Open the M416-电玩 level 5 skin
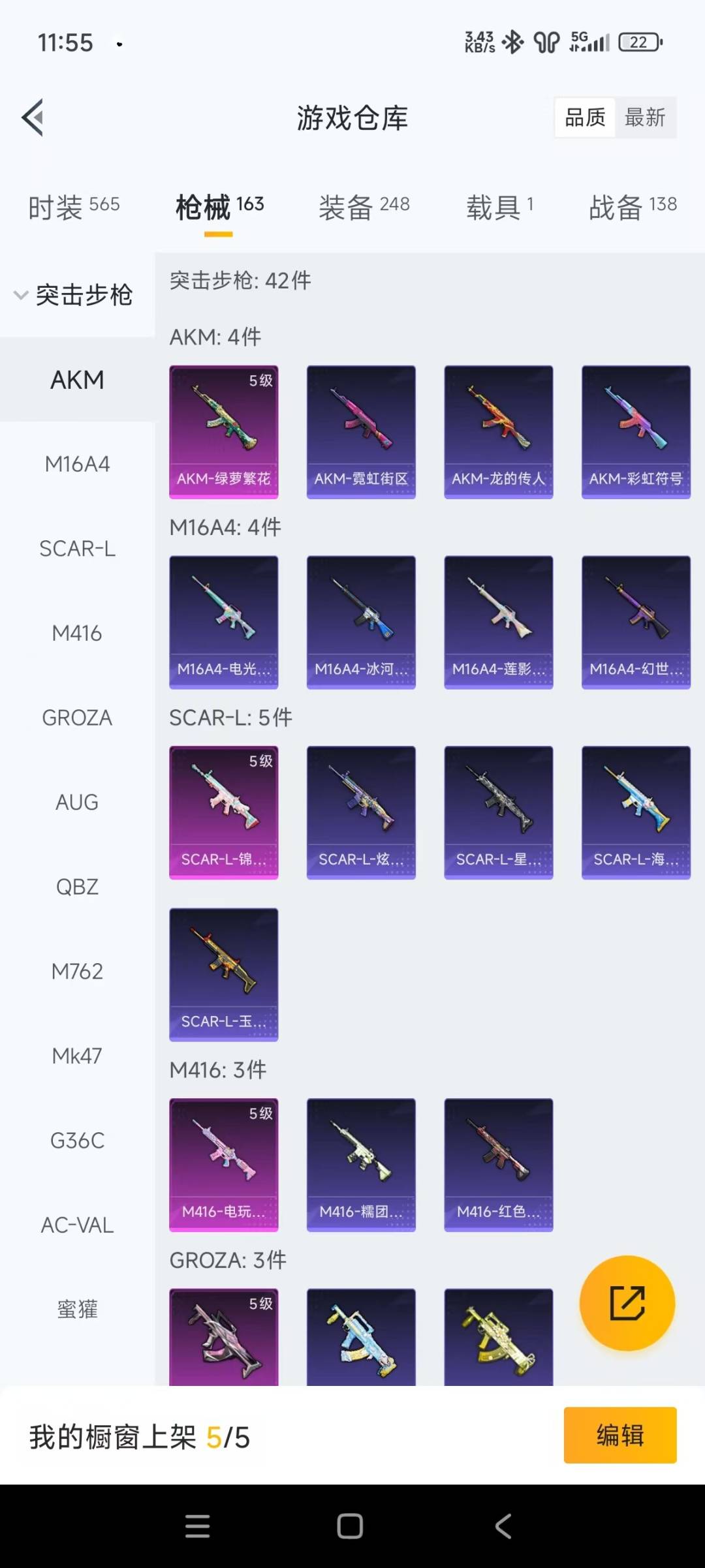This screenshot has width=705, height=1568. pos(224,1165)
